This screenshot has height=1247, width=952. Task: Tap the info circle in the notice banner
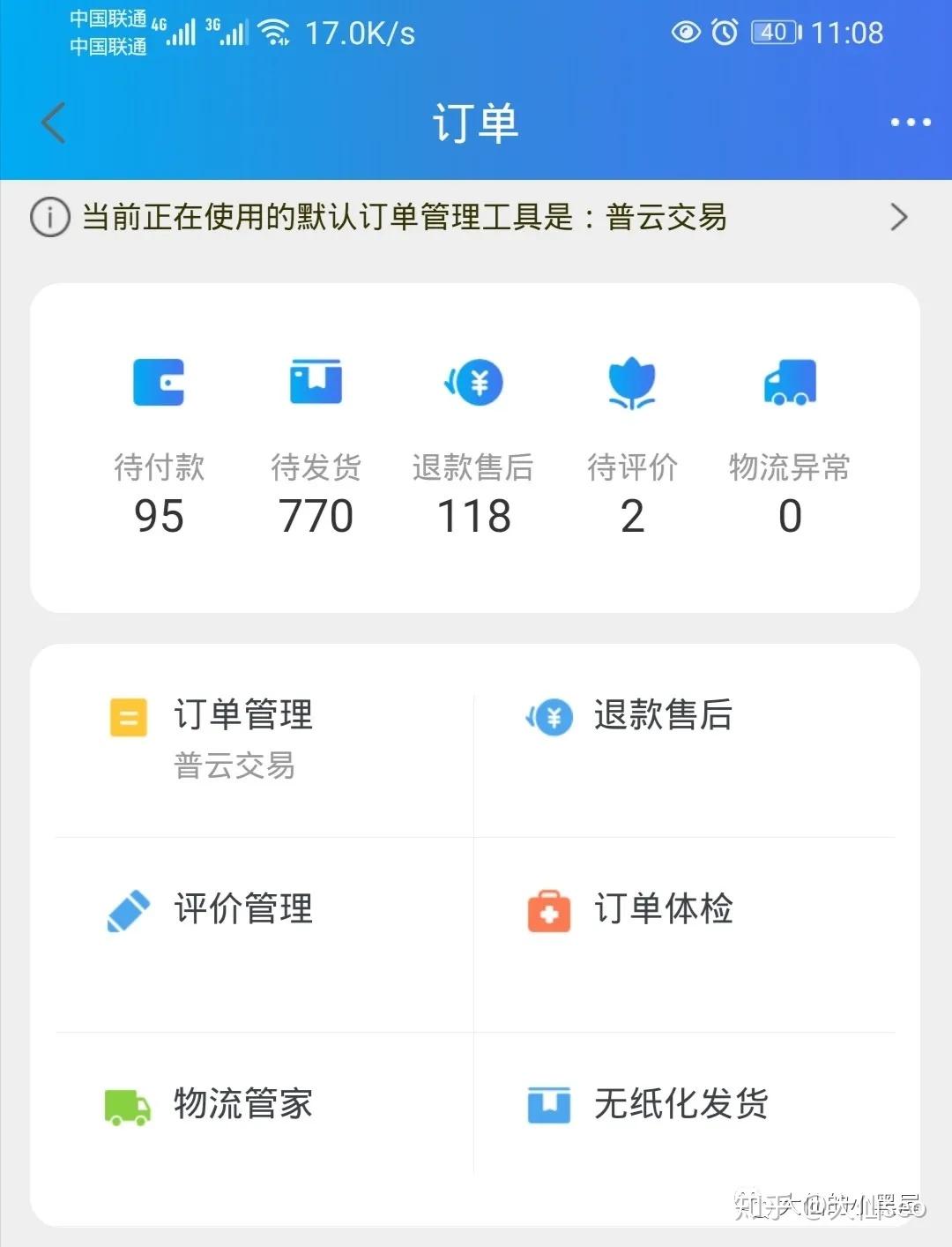pos(48,217)
